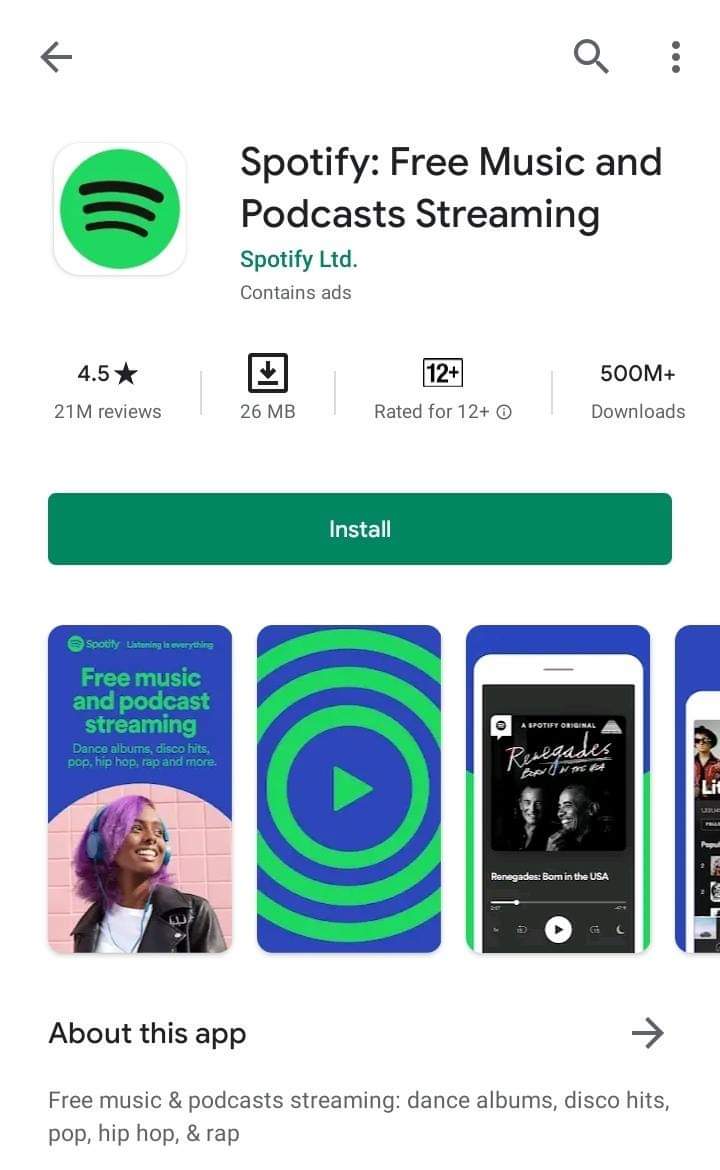Tap the Rated for 12+ info icon
720x1170 pixels.
(x=504, y=412)
